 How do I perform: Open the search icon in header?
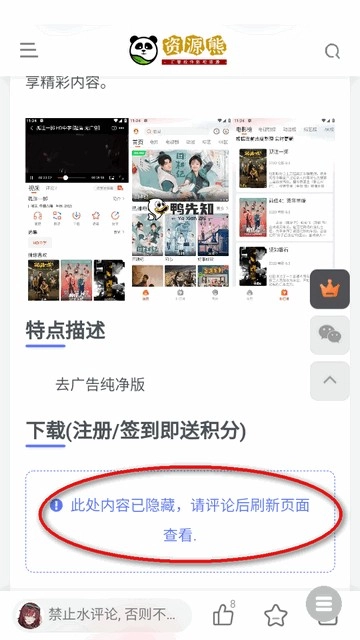[x=332, y=52]
